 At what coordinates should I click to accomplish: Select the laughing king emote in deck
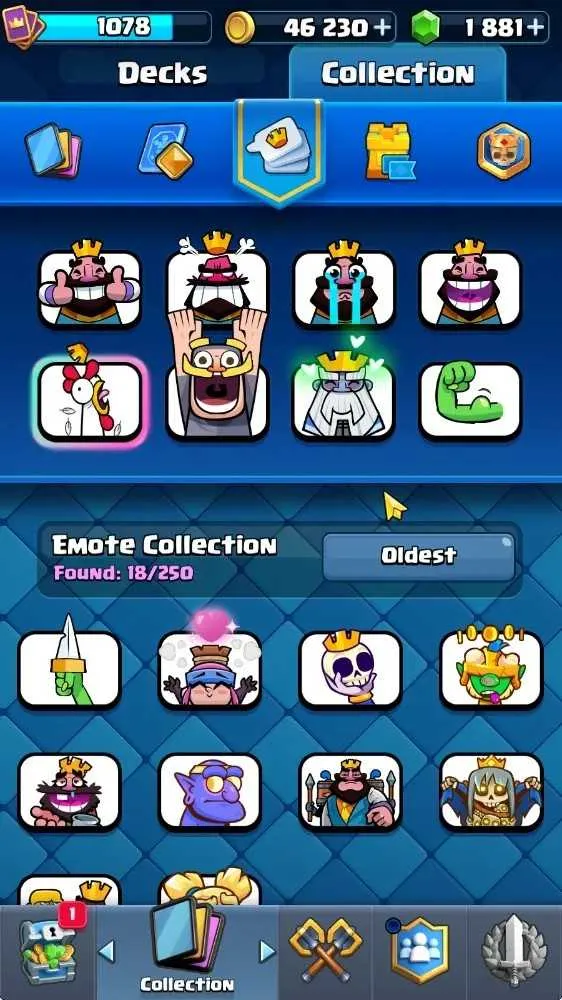pos(470,287)
